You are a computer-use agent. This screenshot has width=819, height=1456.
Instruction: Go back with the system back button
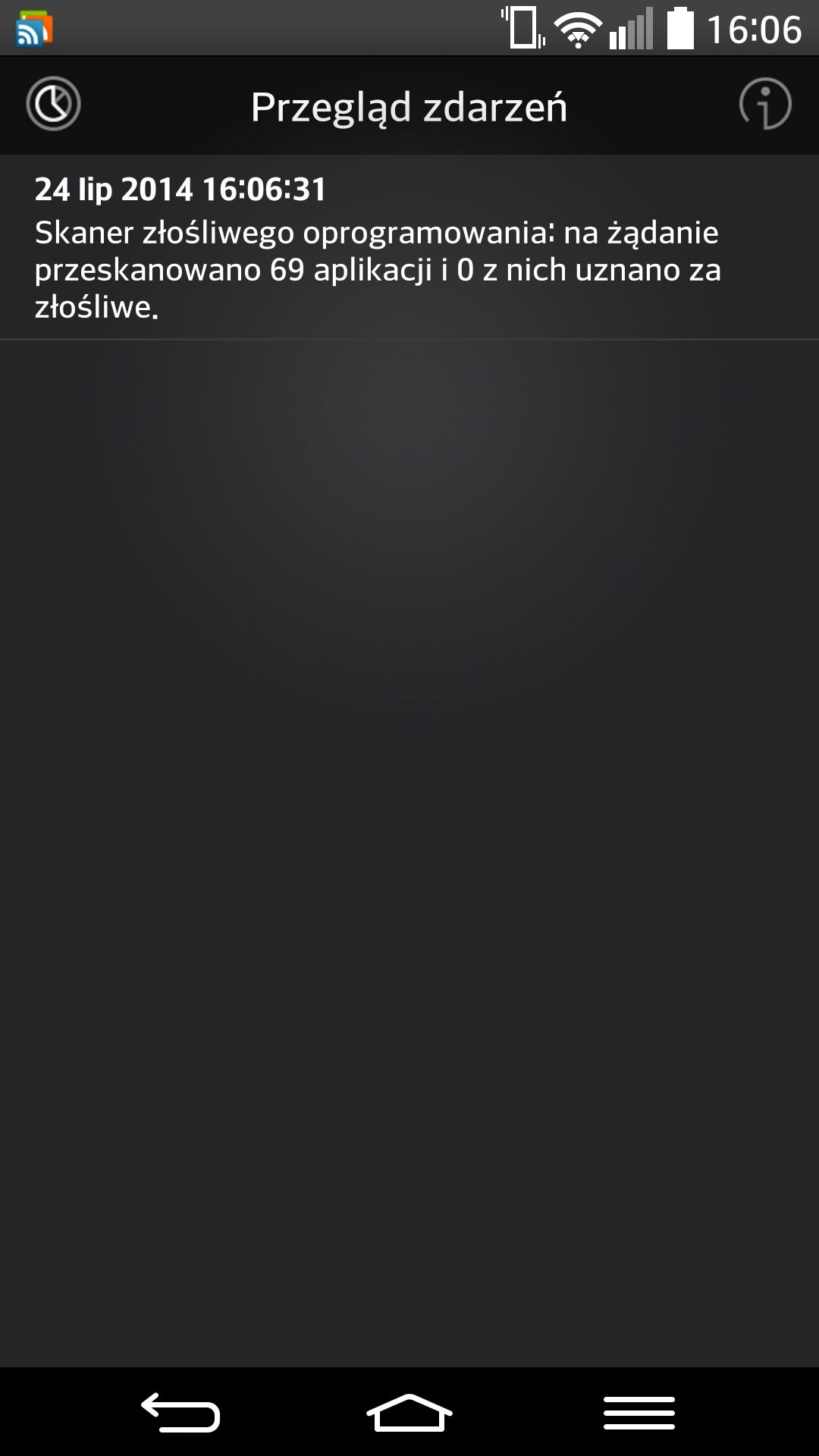[x=180, y=1412]
